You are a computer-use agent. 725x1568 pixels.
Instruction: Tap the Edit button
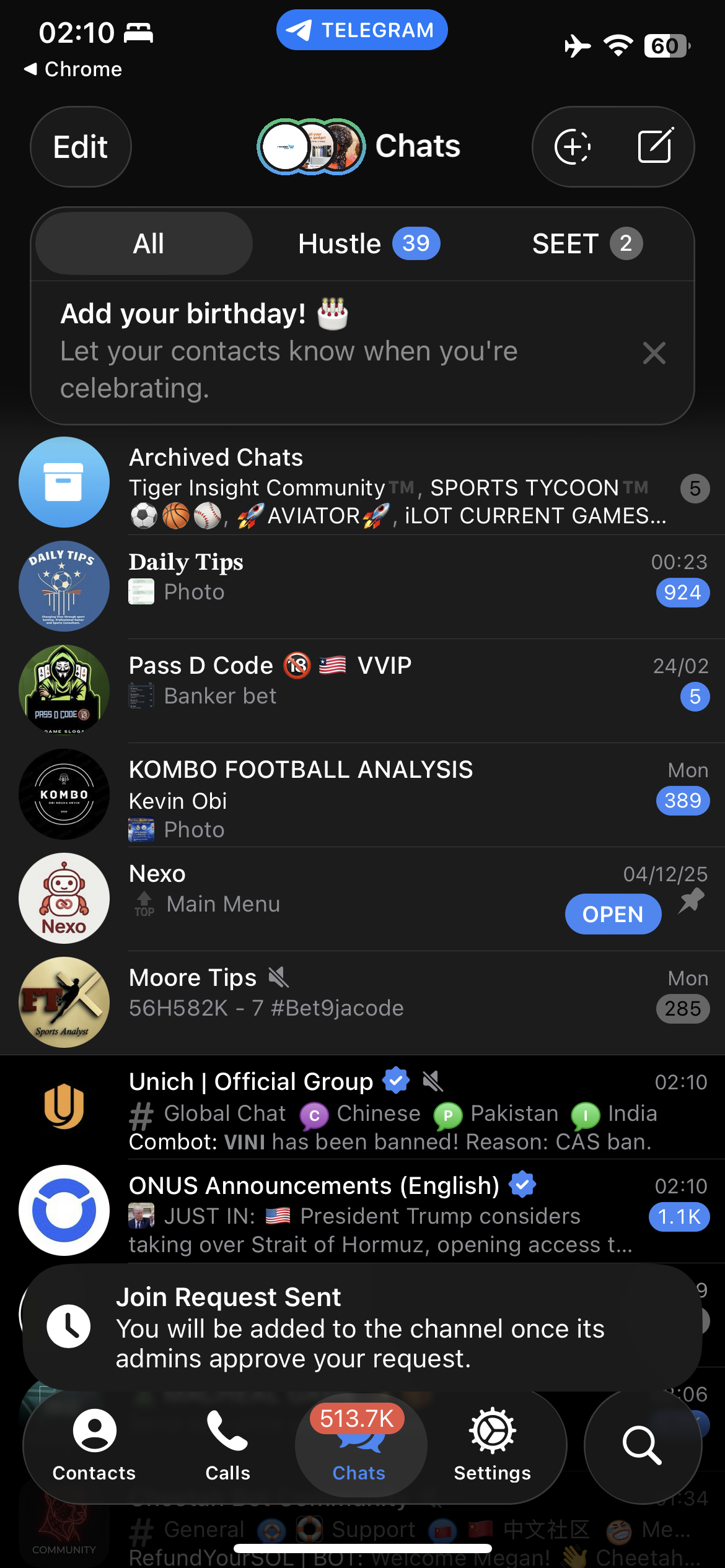[81, 147]
